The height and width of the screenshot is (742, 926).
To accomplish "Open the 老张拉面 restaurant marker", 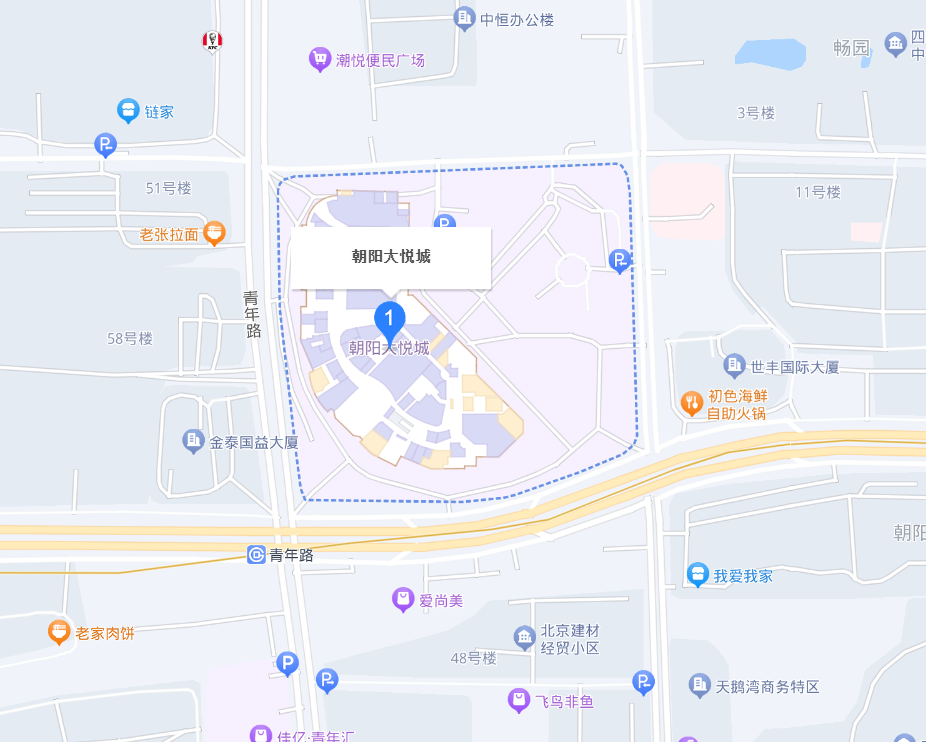I will tap(214, 235).
